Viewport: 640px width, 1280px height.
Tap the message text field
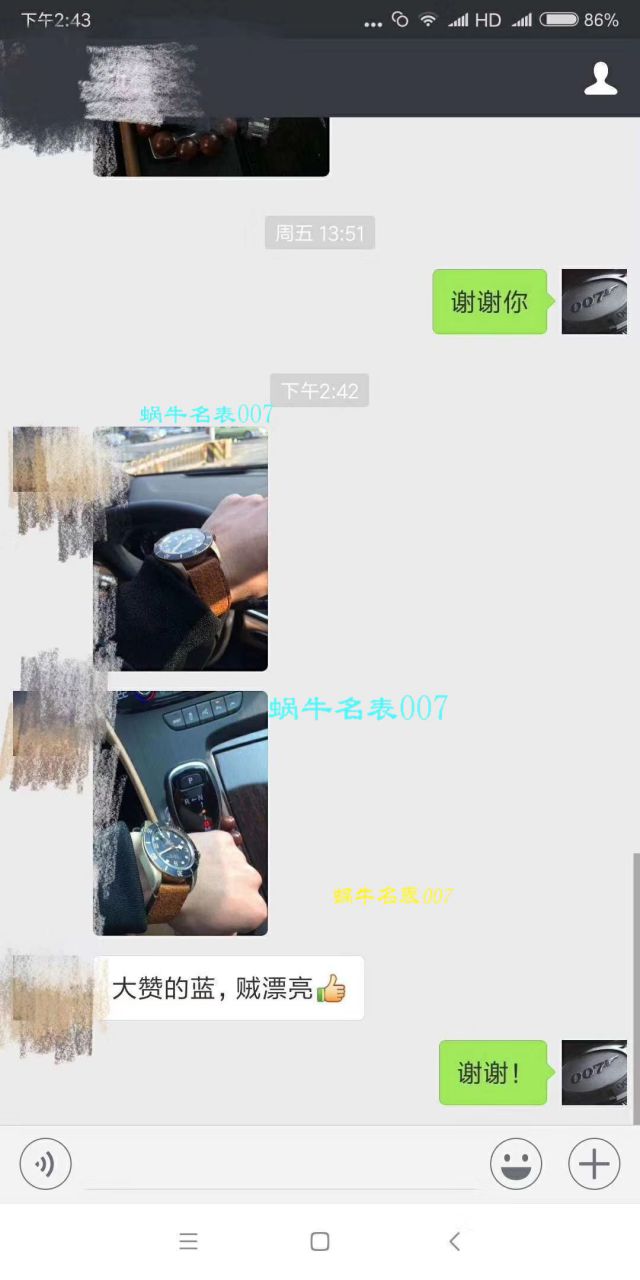(x=280, y=1165)
